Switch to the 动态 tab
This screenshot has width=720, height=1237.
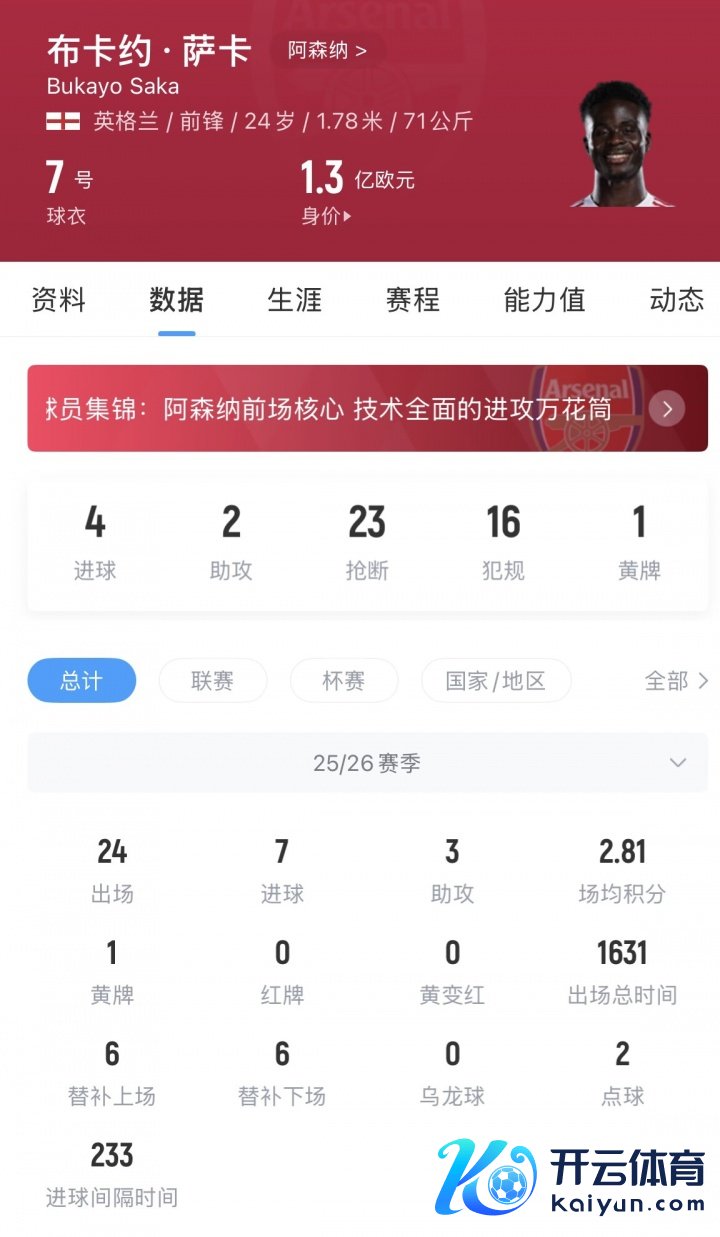click(x=677, y=300)
